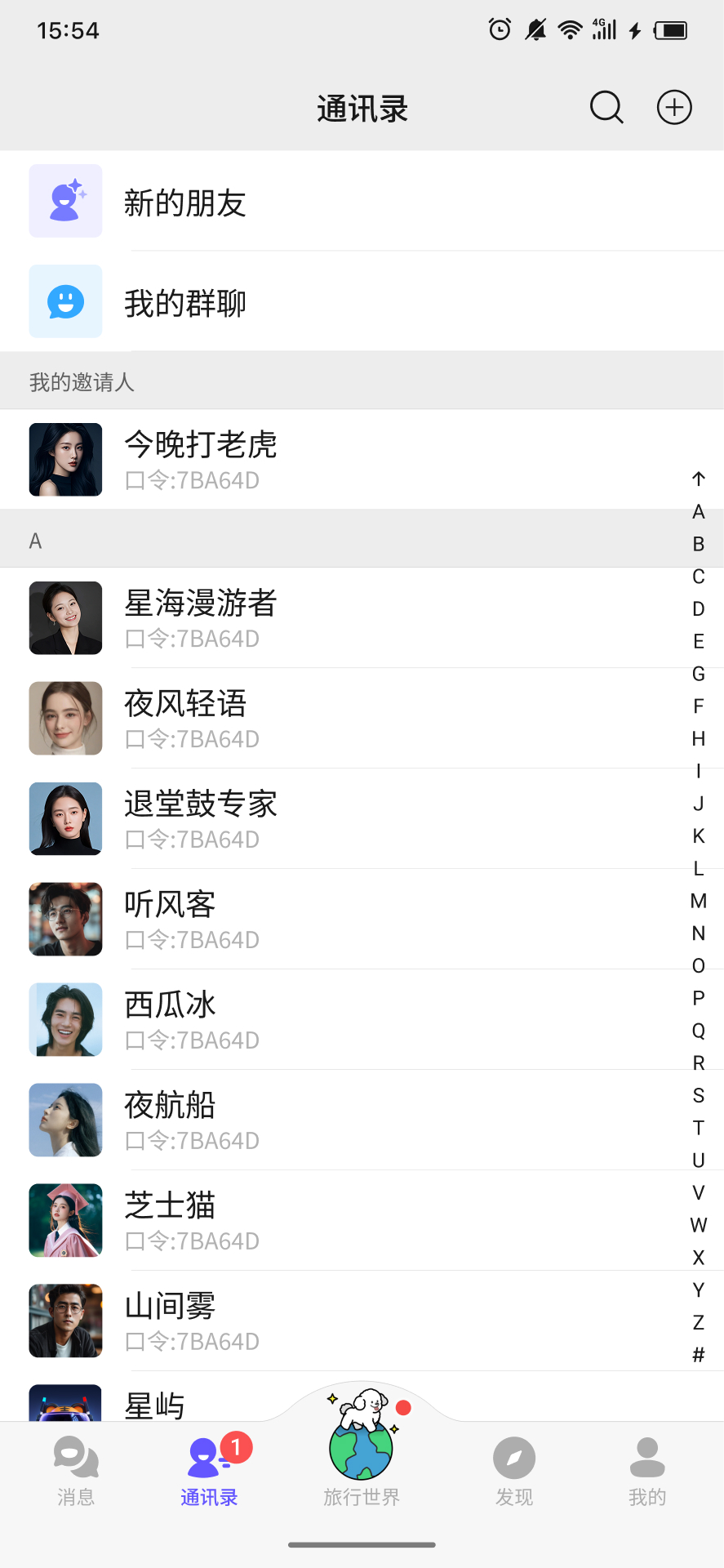Jump to letter Z in index

[698, 1321]
